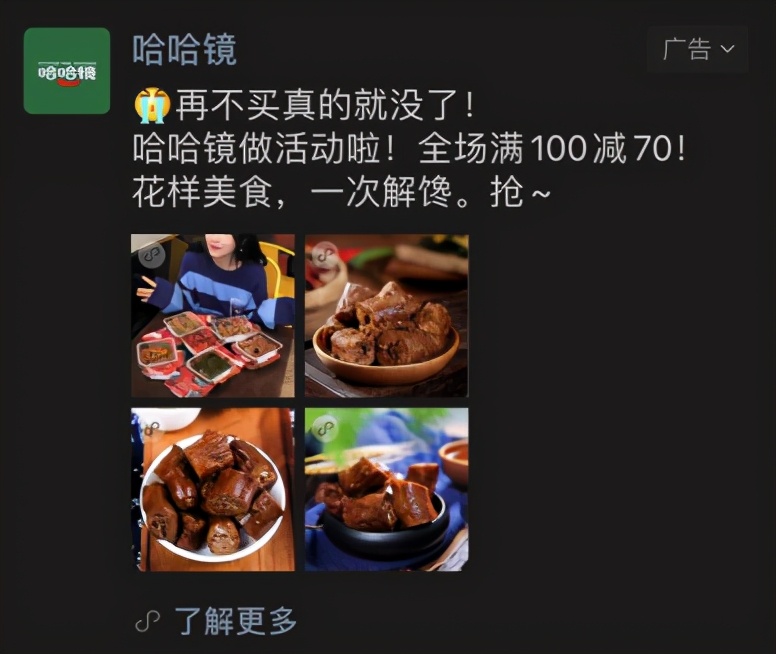The image size is (776, 654).
Task: Open the 广告 dropdown menu
Action: pyautogui.click(x=697, y=49)
